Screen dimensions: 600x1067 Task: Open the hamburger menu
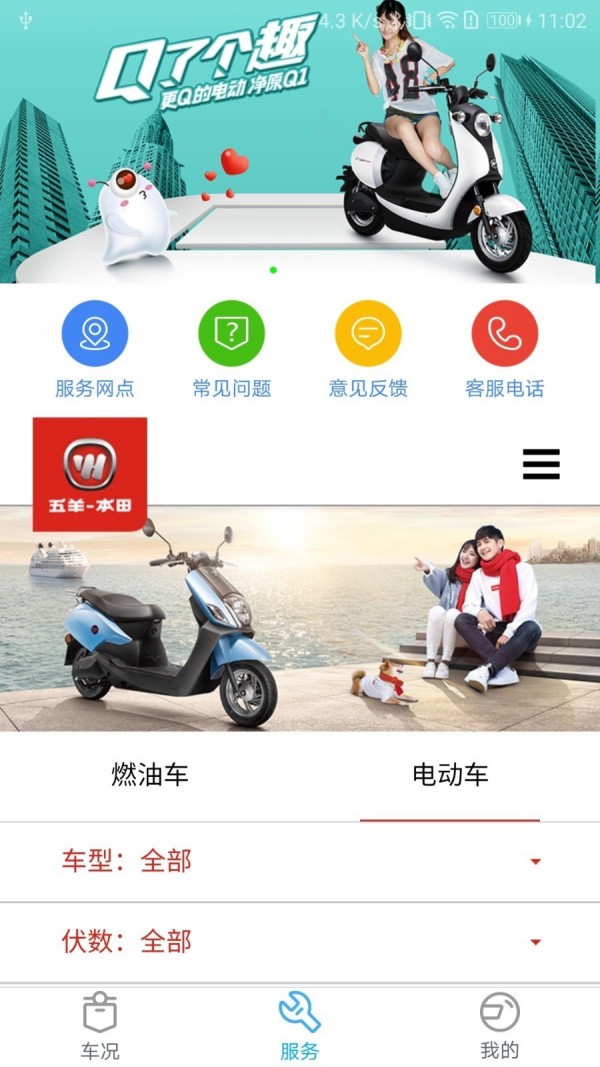tap(541, 464)
